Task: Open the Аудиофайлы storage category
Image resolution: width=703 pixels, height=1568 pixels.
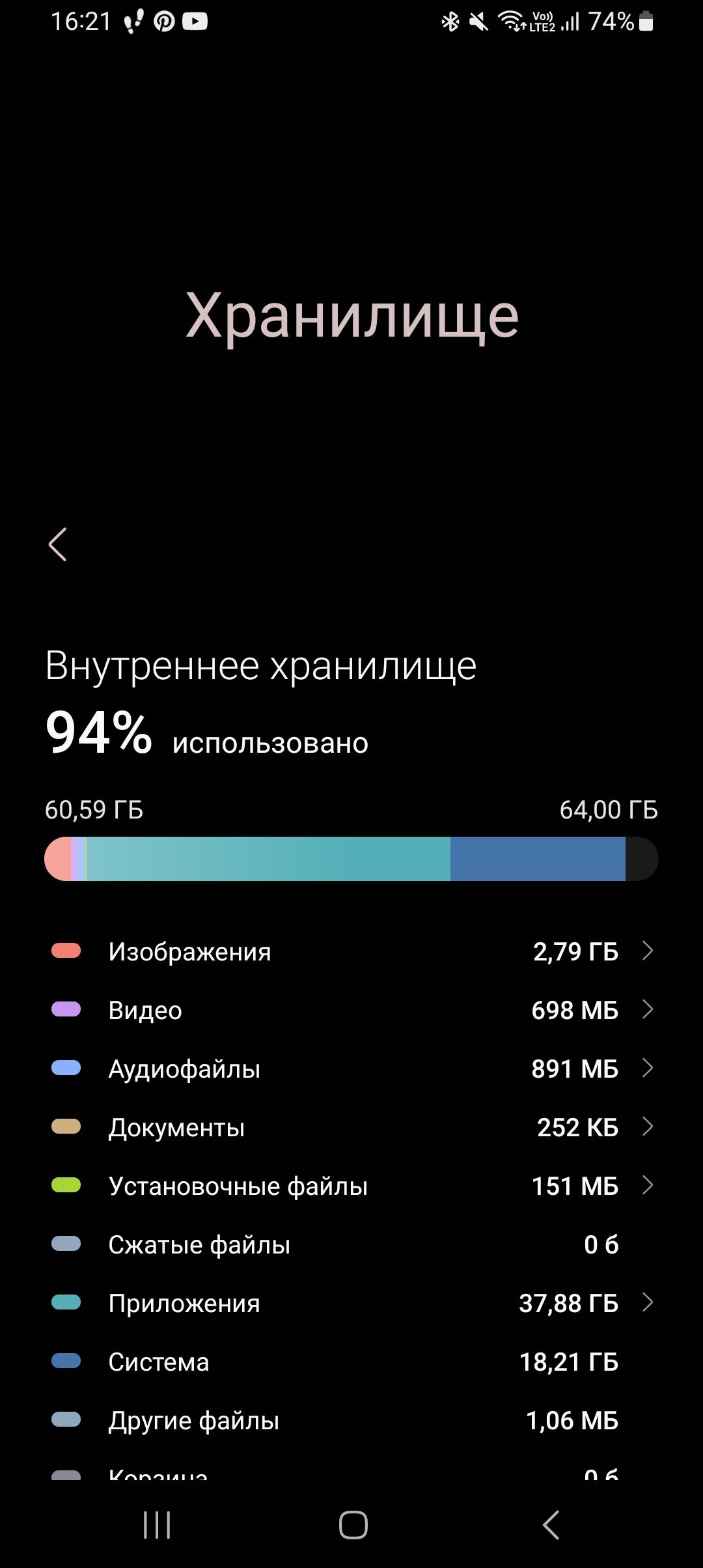Action: (351, 1069)
